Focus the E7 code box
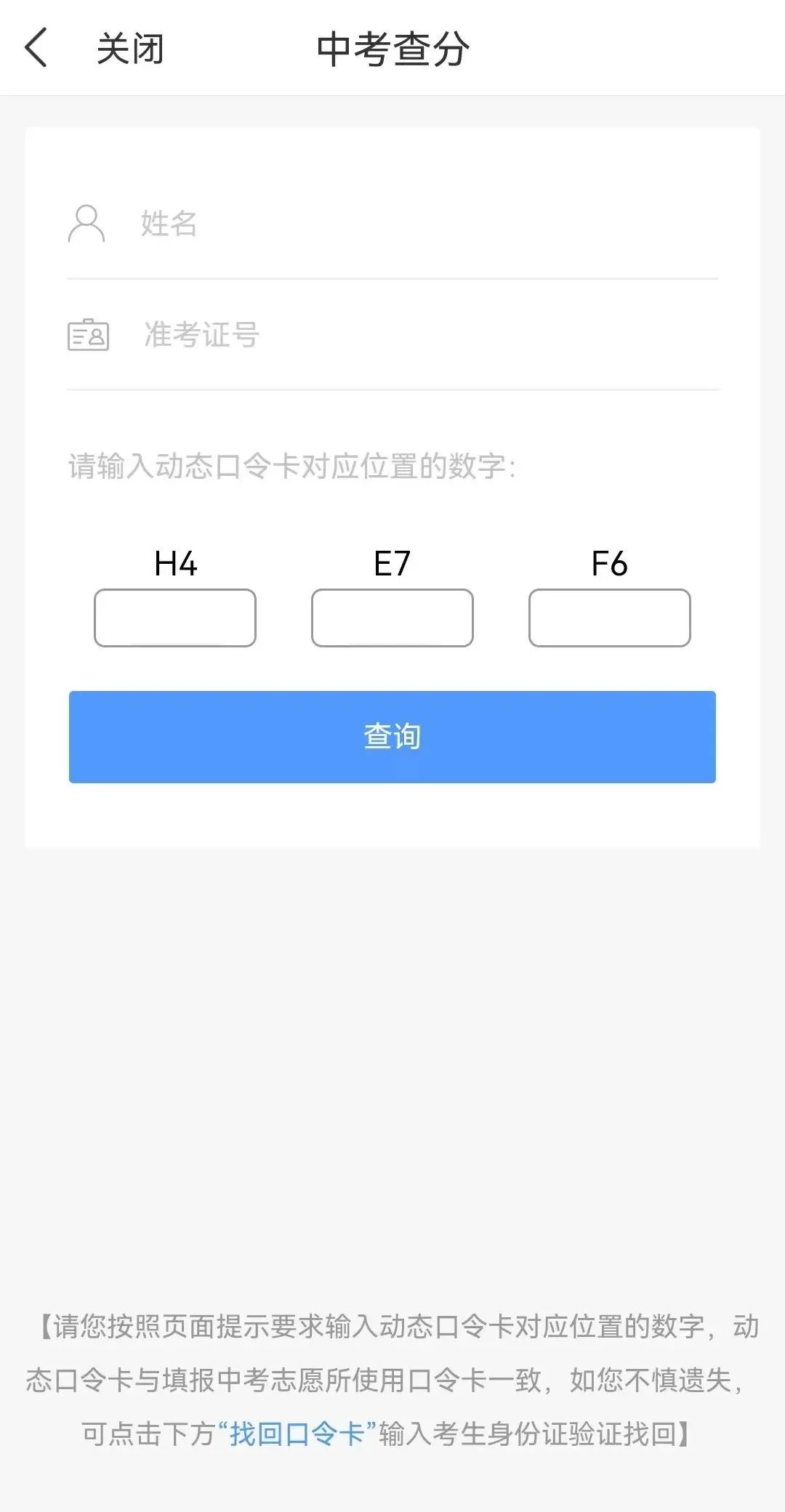Image resolution: width=785 pixels, height=1512 pixels. [392, 618]
